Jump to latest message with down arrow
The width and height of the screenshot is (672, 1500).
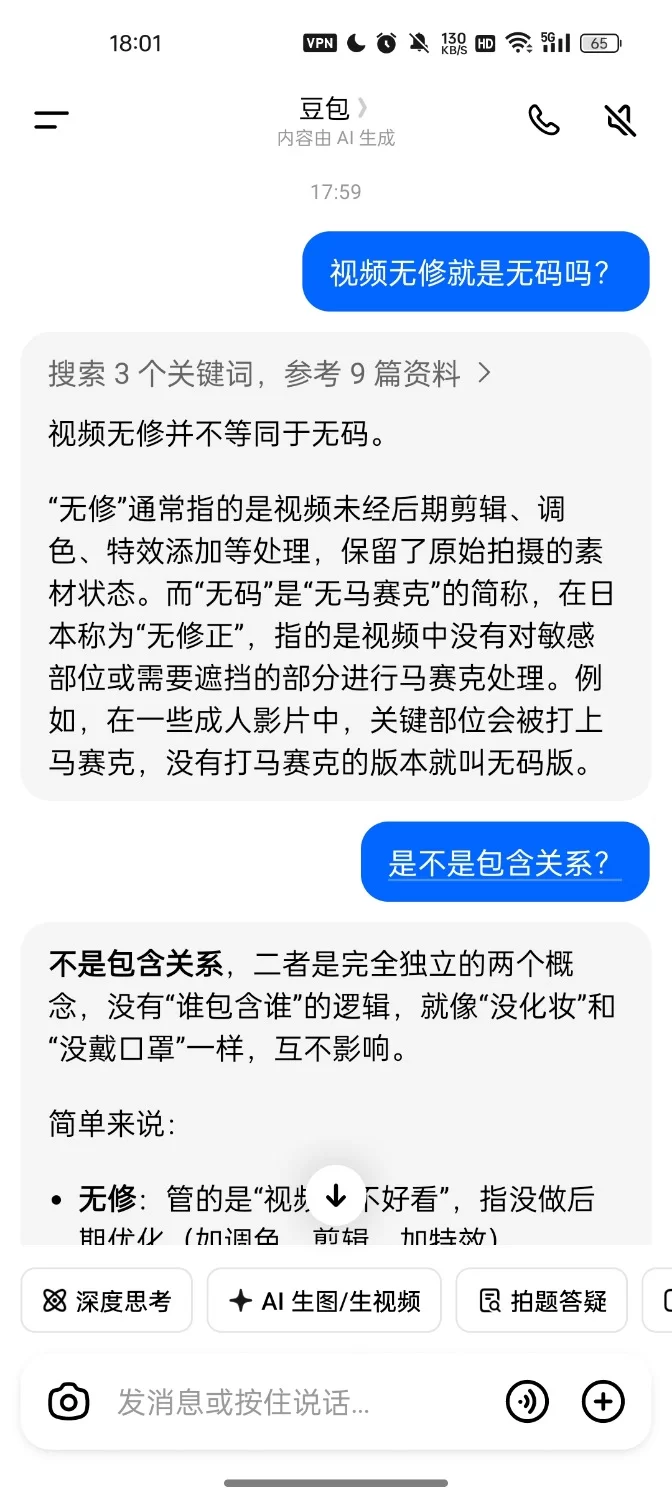coord(336,1195)
